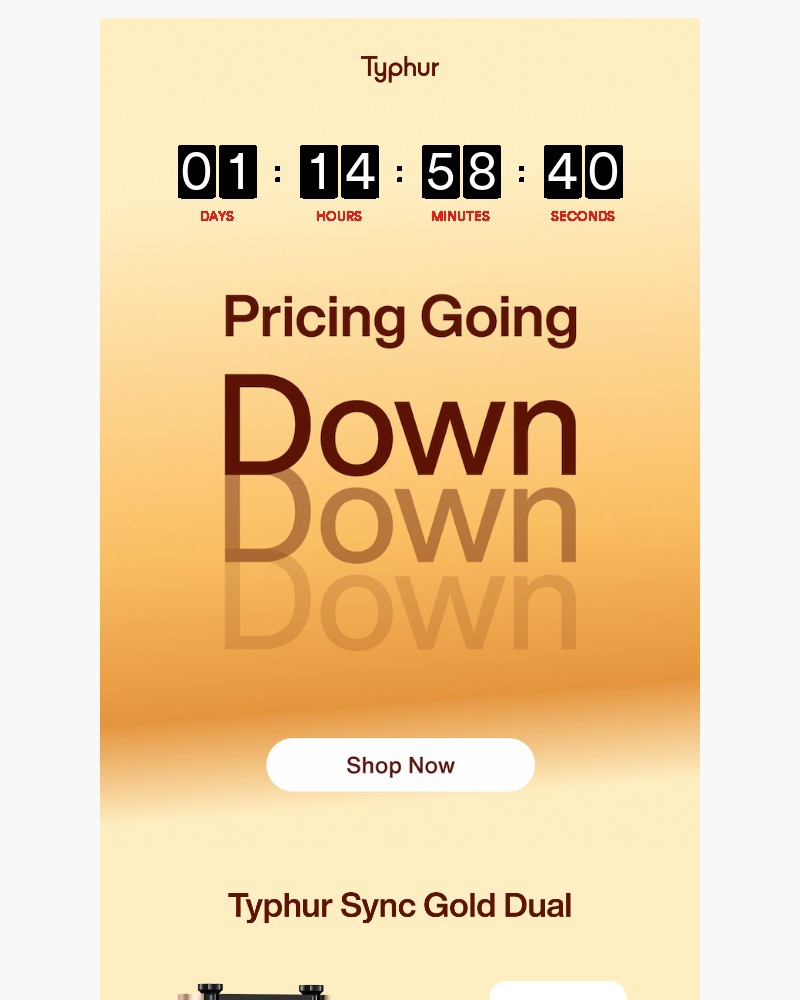
Task: Click the Typhur logo
Action: click(x=400, y=67)
